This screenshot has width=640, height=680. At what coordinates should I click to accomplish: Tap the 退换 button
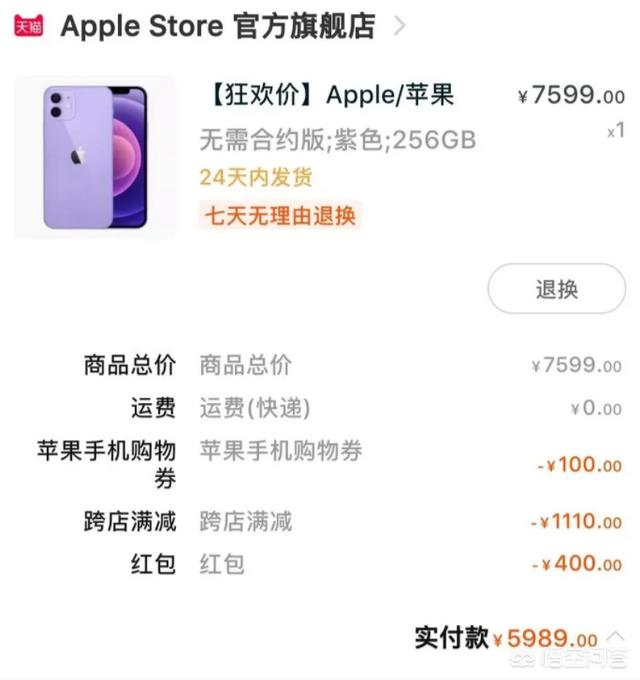[556, 290]
